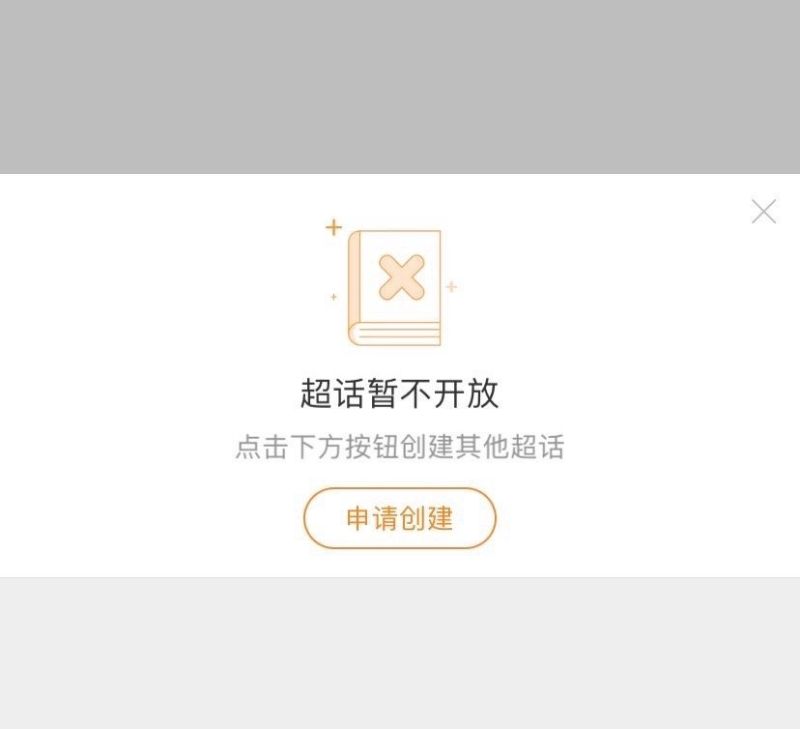Close the 超话暂不开放 dialog
Image resolution: width=800 pixels, height=729 pixels.
coord(763,211)
